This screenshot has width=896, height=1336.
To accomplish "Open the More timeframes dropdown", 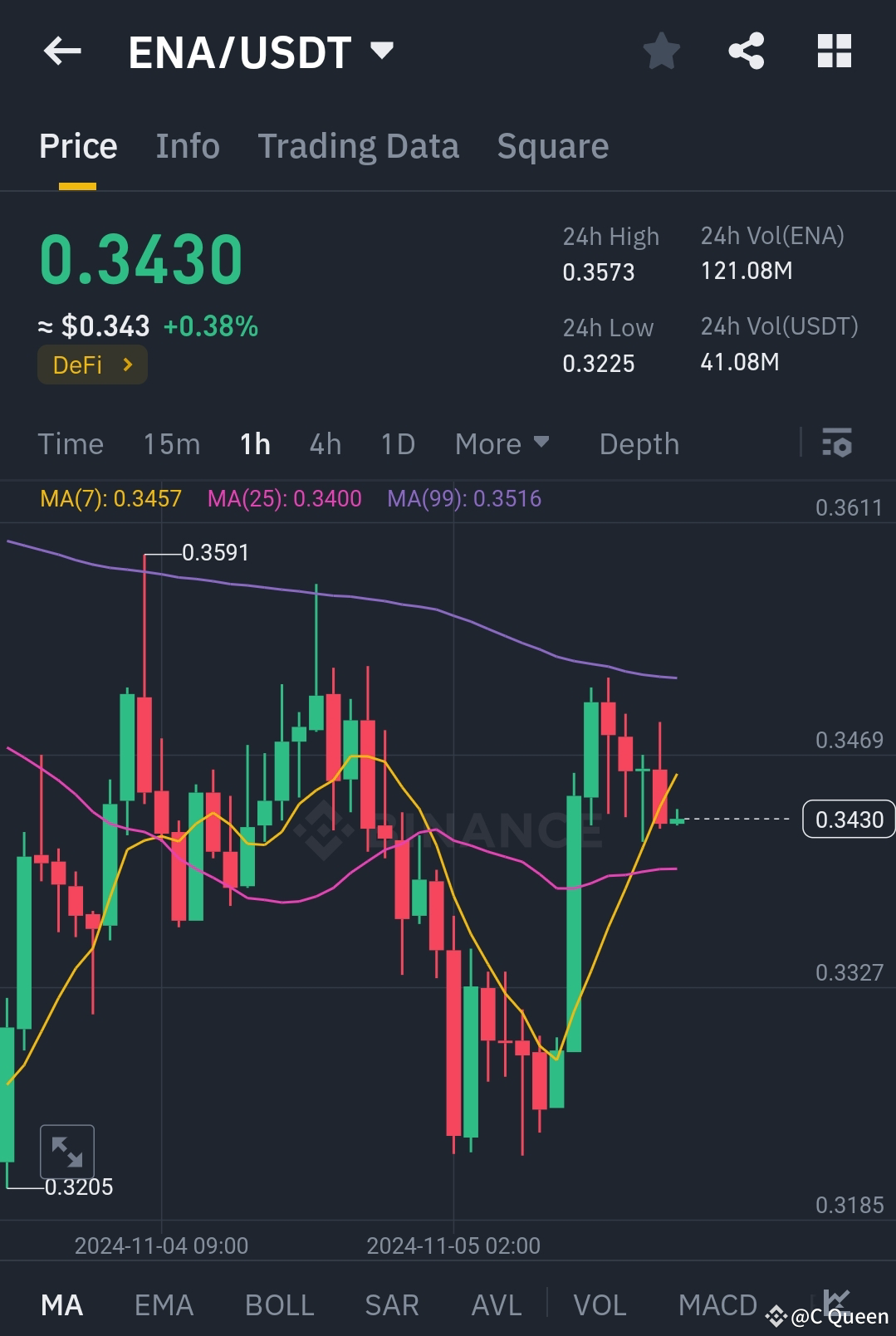I will point(502,444).
